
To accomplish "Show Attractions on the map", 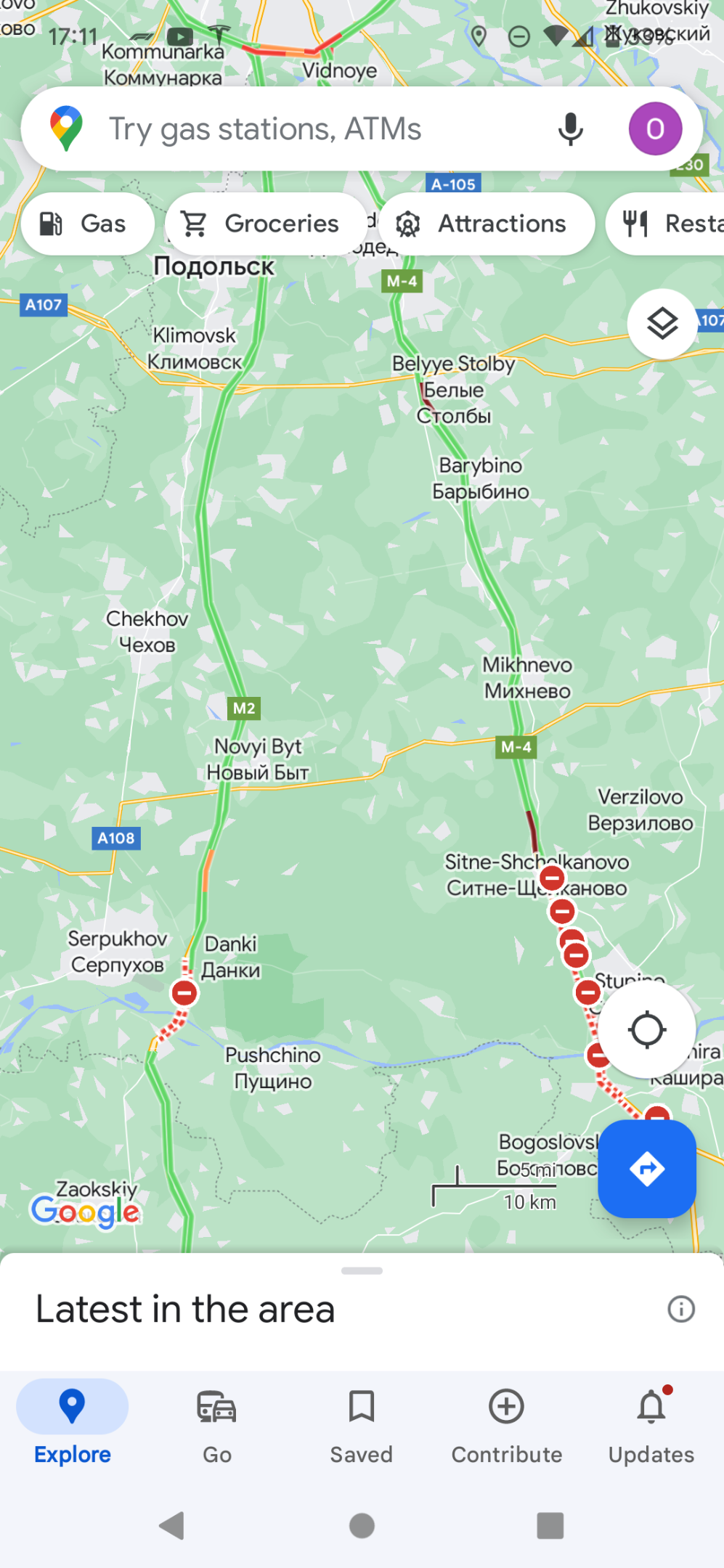I will point(487,224).
